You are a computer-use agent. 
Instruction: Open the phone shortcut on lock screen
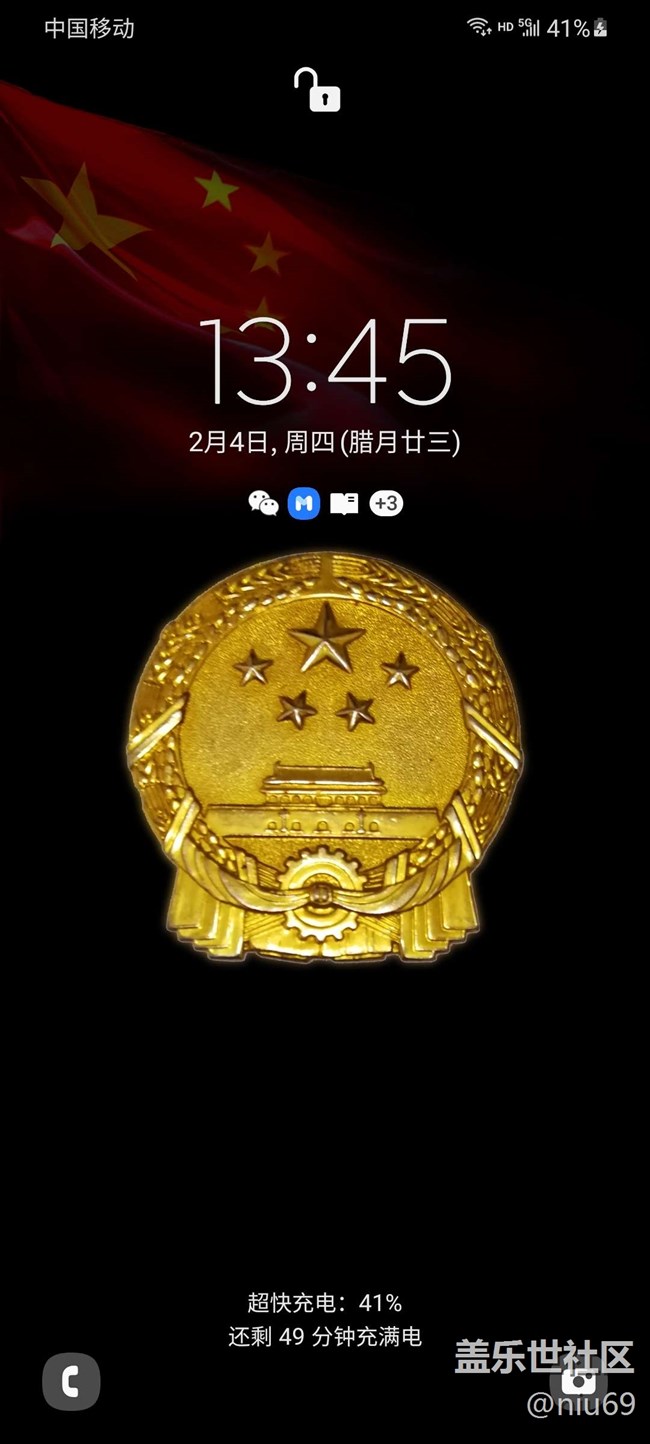[x=71, y=1381]
